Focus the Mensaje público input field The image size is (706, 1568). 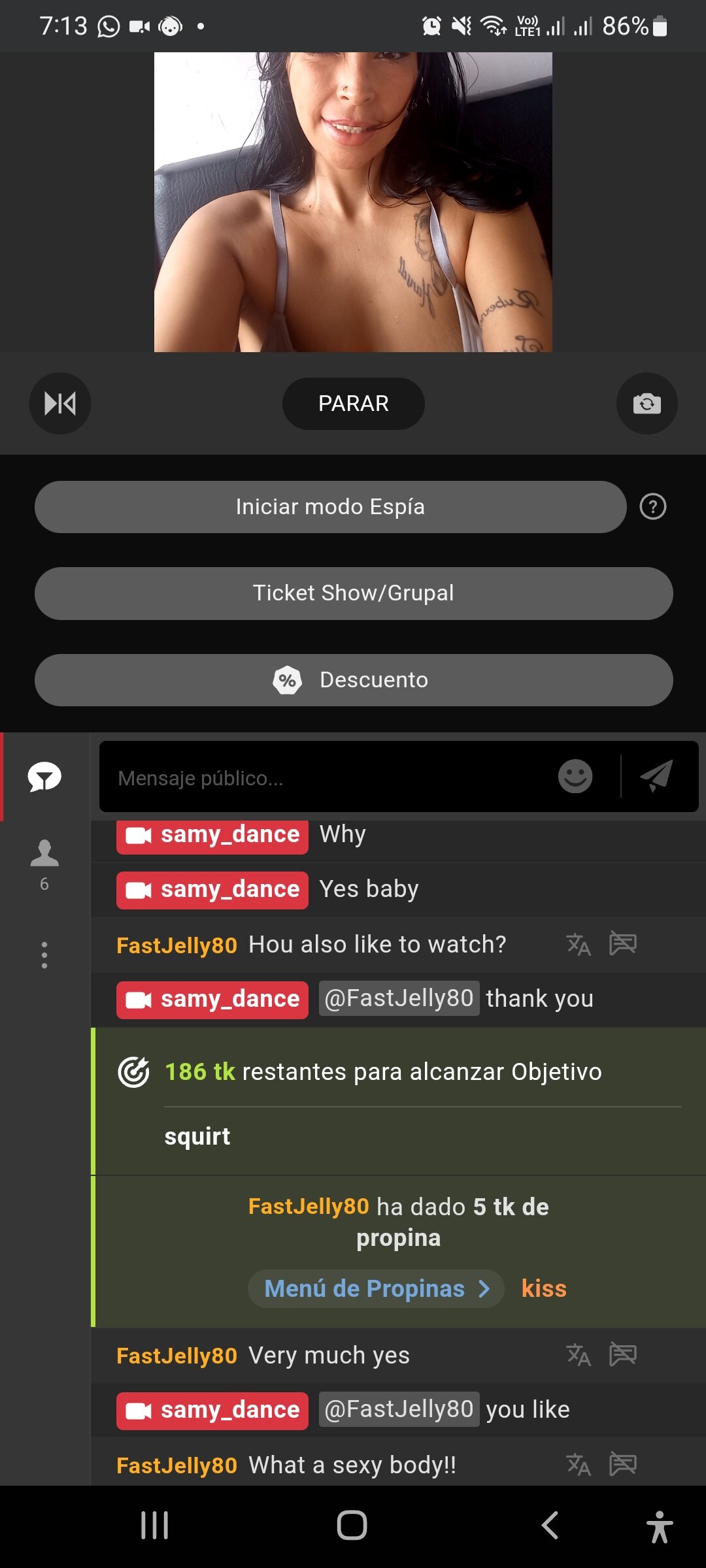click(x=327, y=777)
